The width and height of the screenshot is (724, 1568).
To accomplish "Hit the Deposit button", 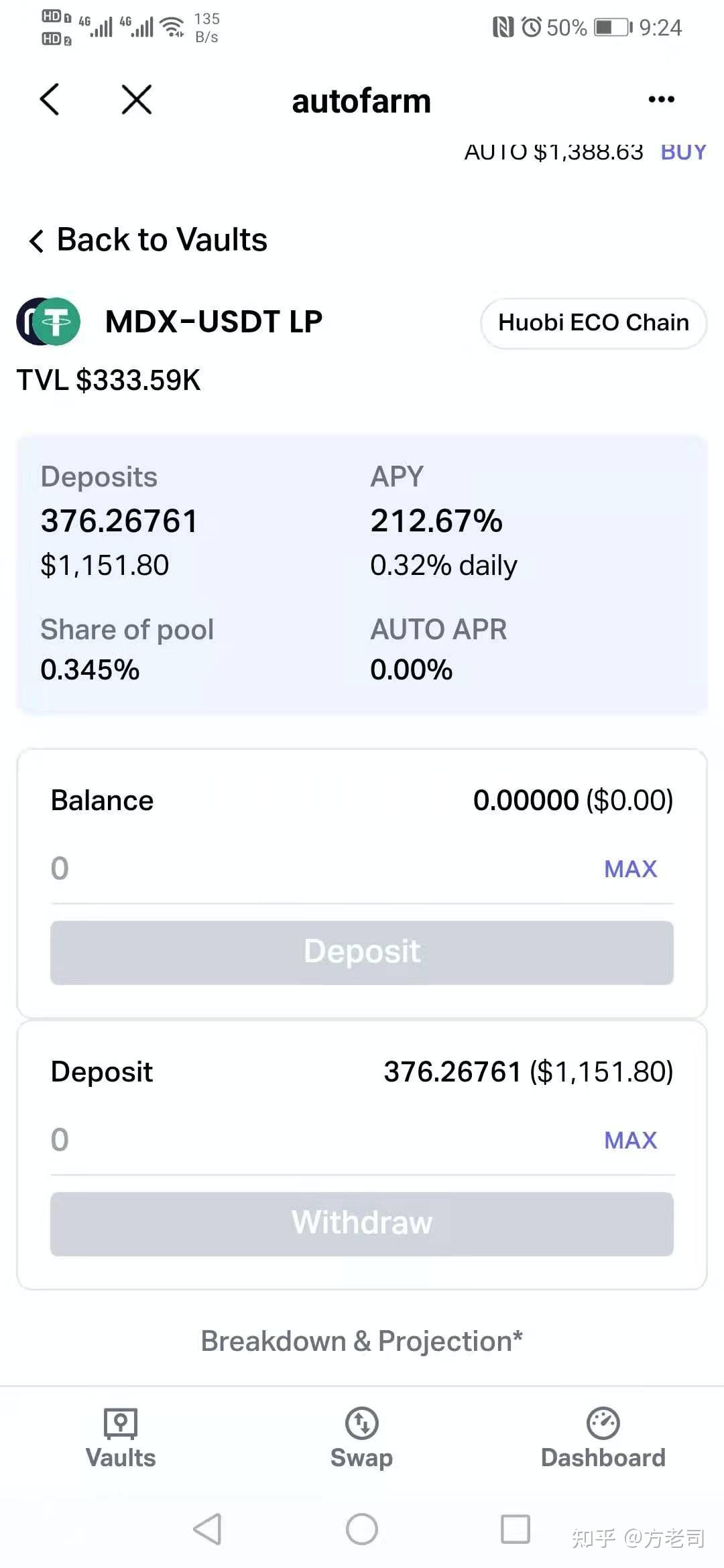I will [x=362, y=952].
